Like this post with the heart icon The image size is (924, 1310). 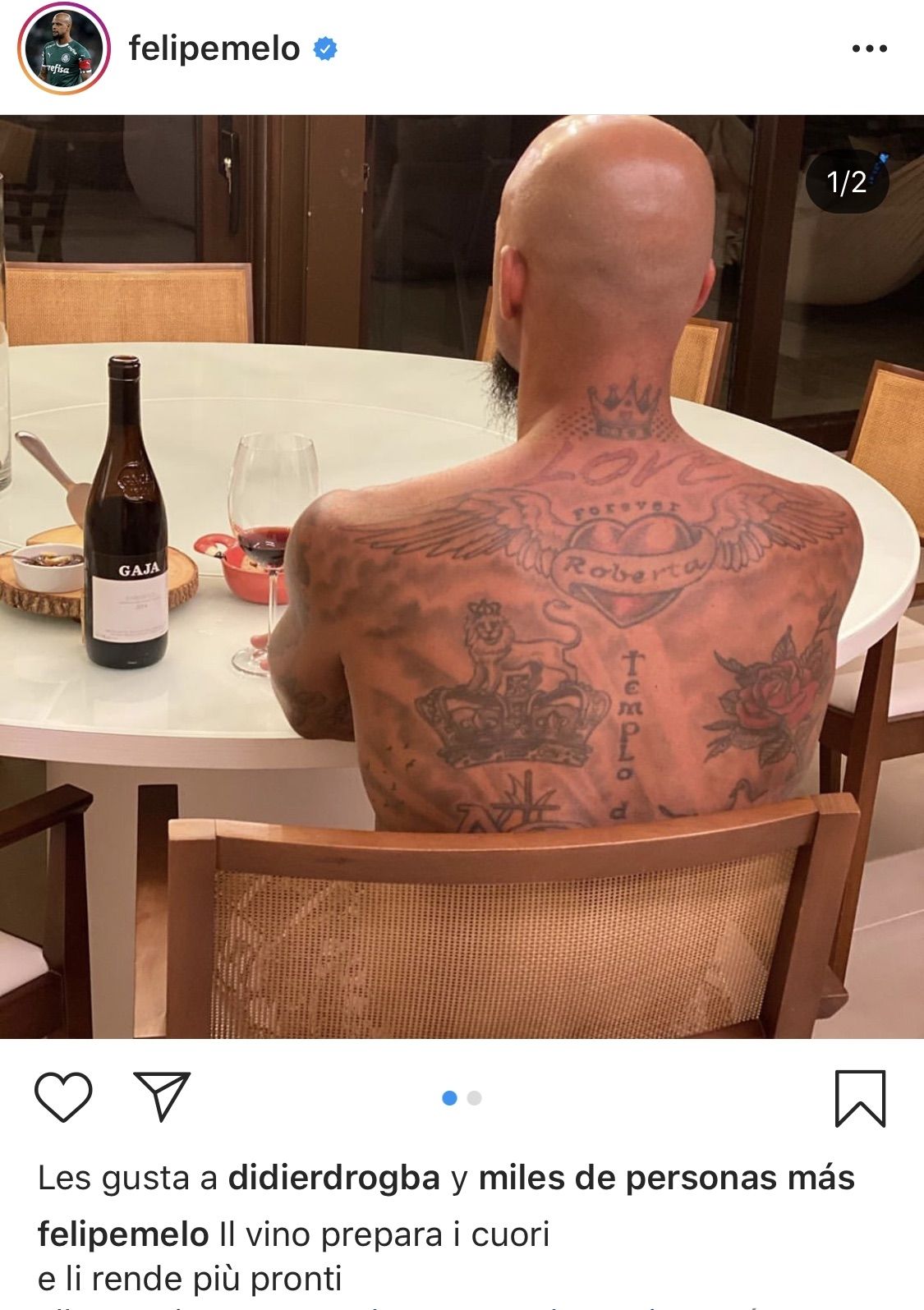click(x=63, y=1096)
